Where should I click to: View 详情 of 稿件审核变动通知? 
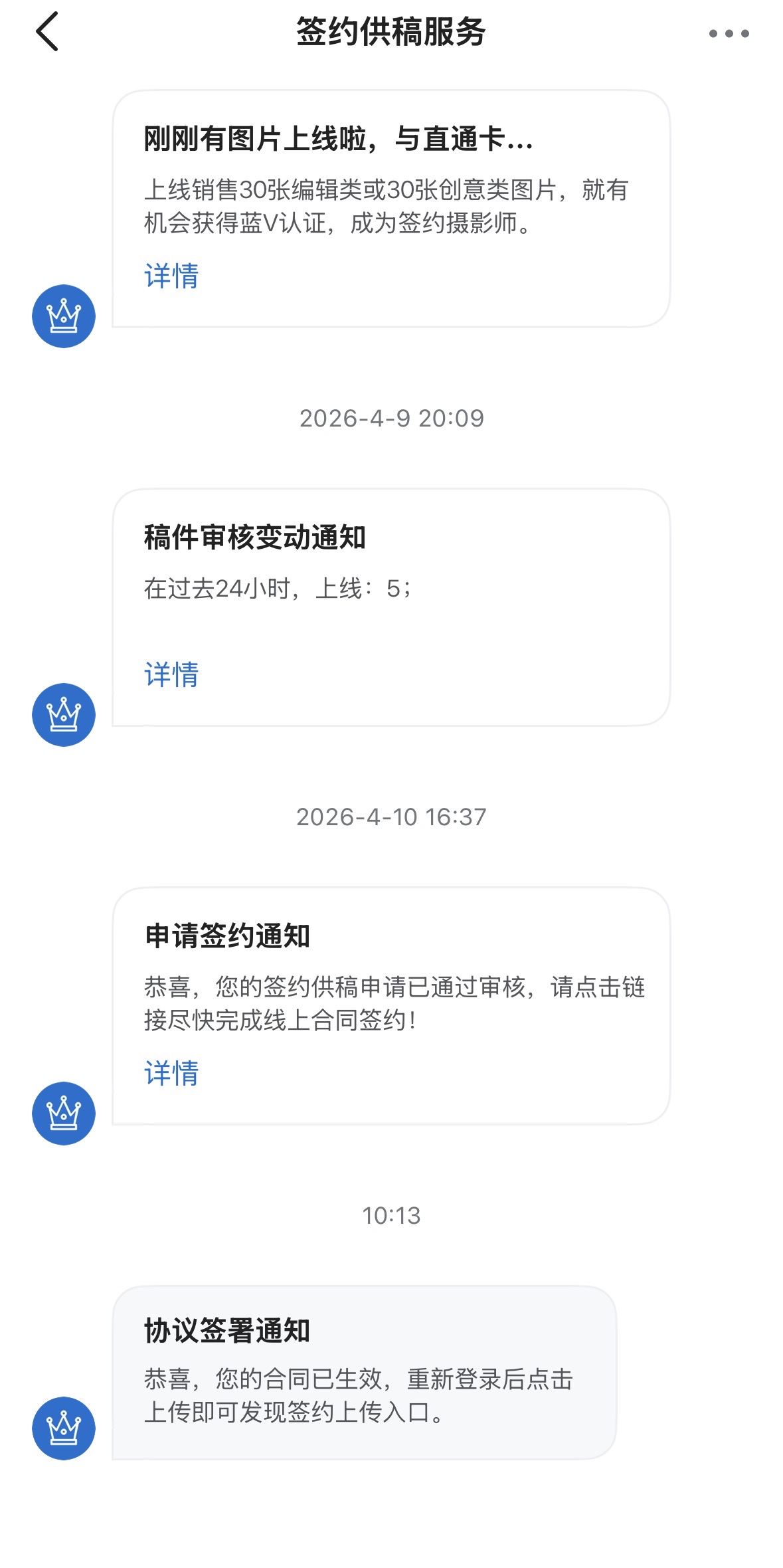tap(171, 674)
